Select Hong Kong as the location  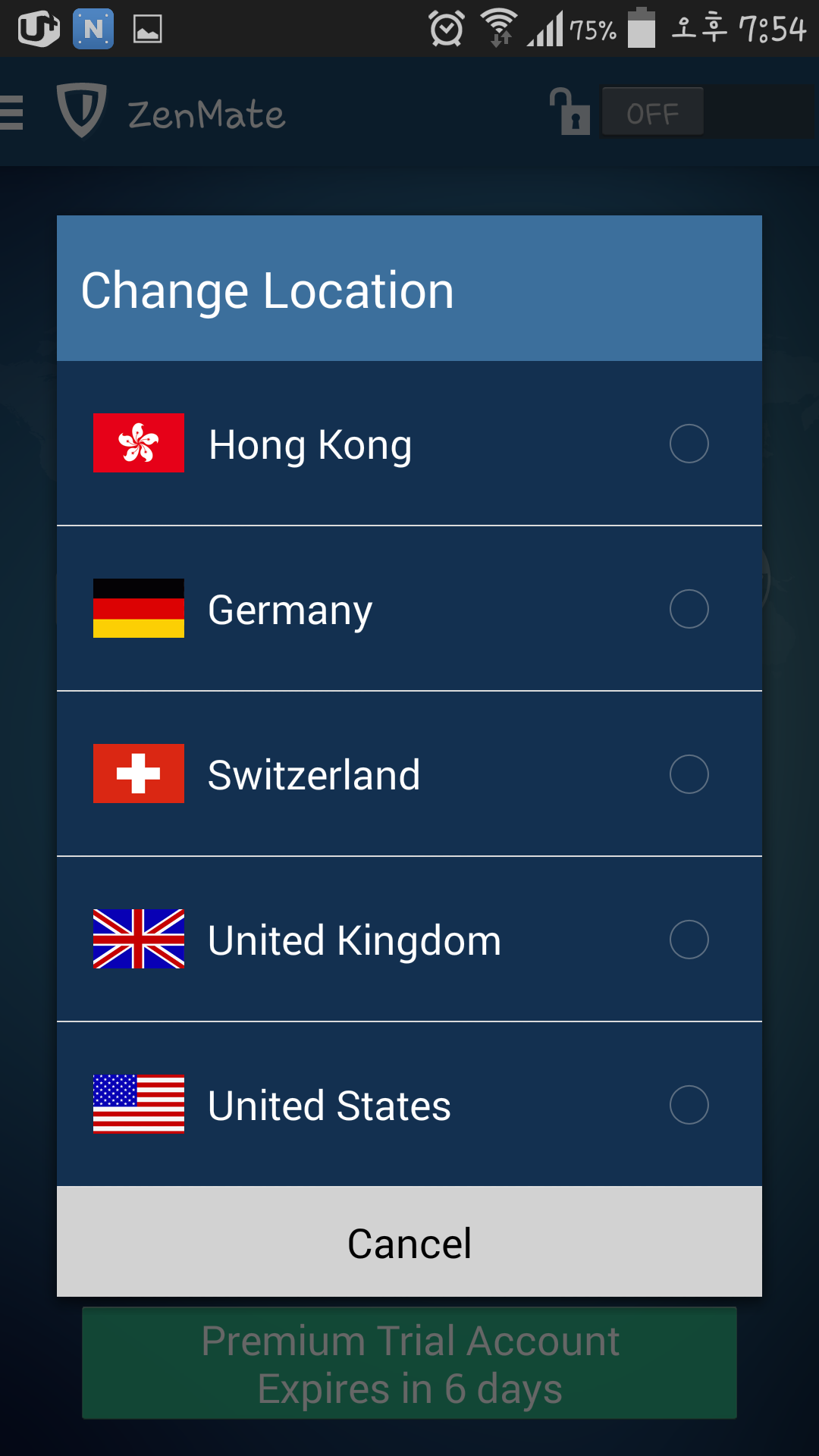[x=409, y=443]
